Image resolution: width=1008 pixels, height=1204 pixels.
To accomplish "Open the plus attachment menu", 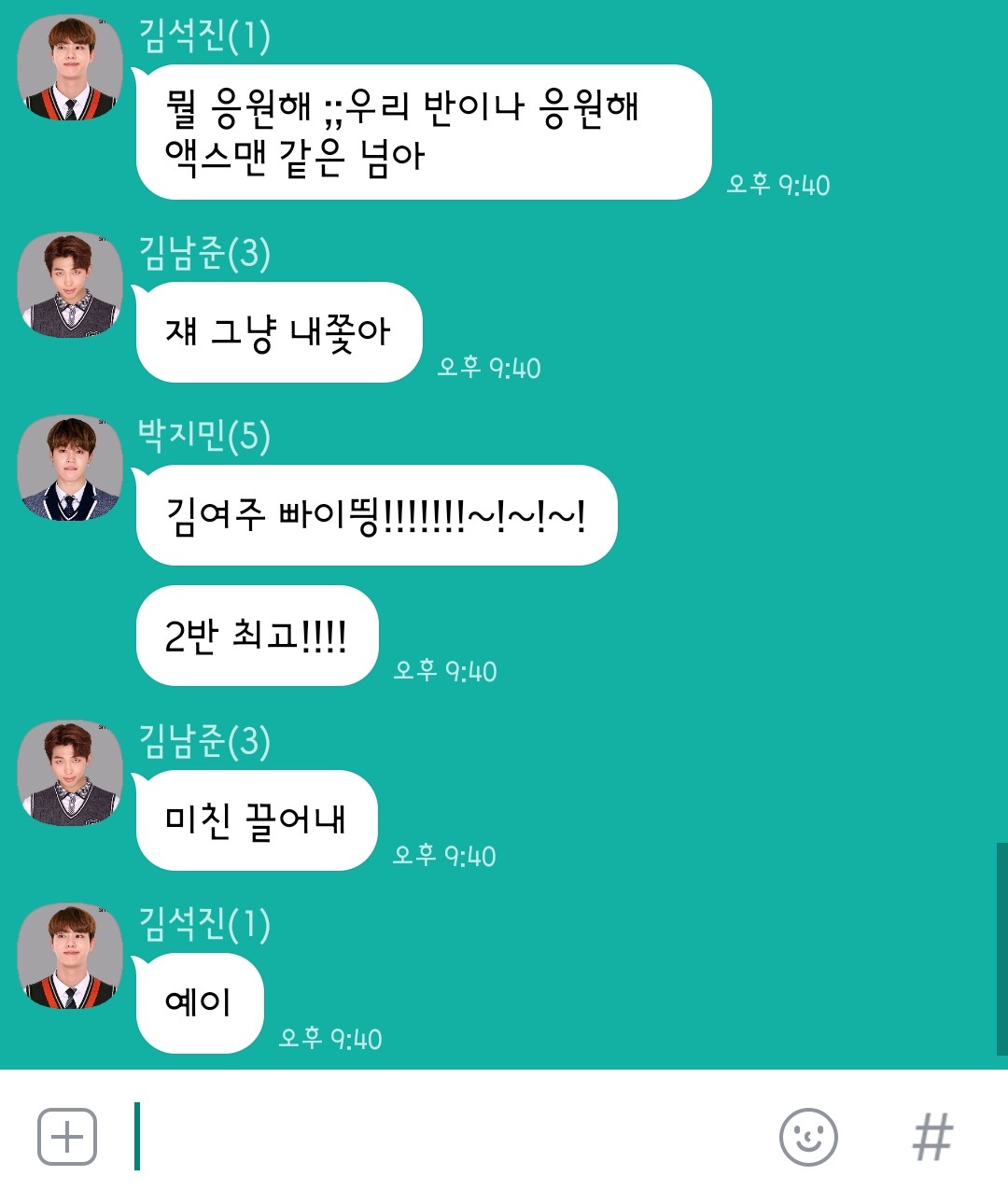I will tap(67, 1137).
